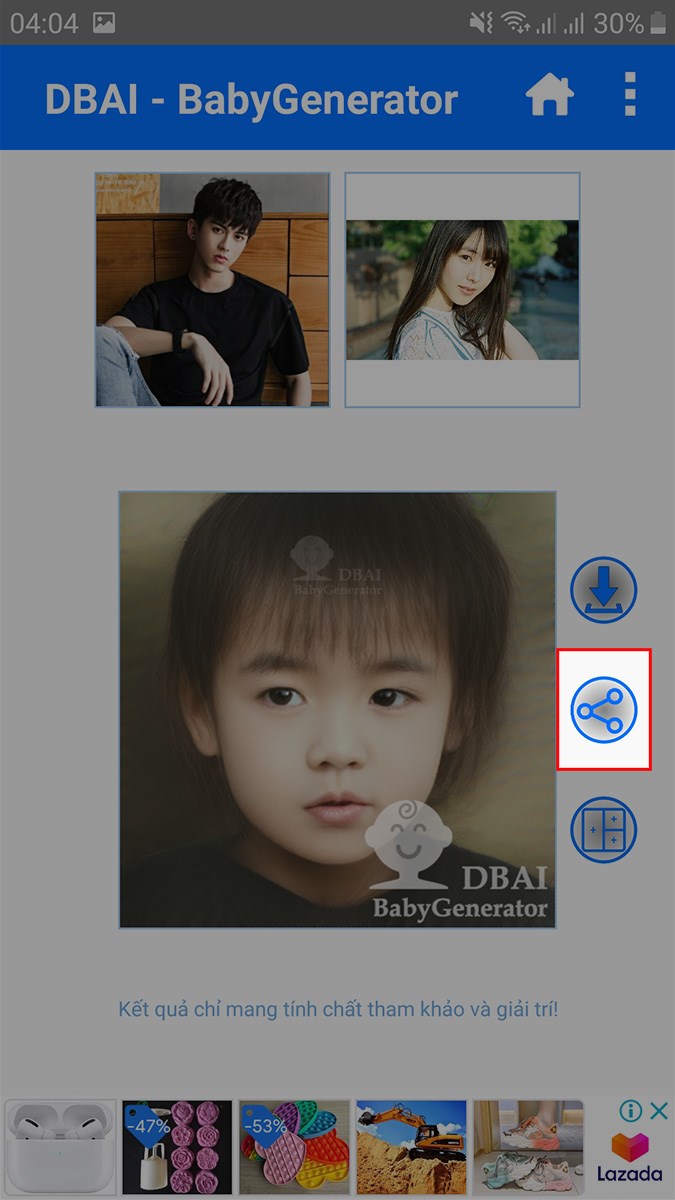Open the generated baby picture

(337, 709)
